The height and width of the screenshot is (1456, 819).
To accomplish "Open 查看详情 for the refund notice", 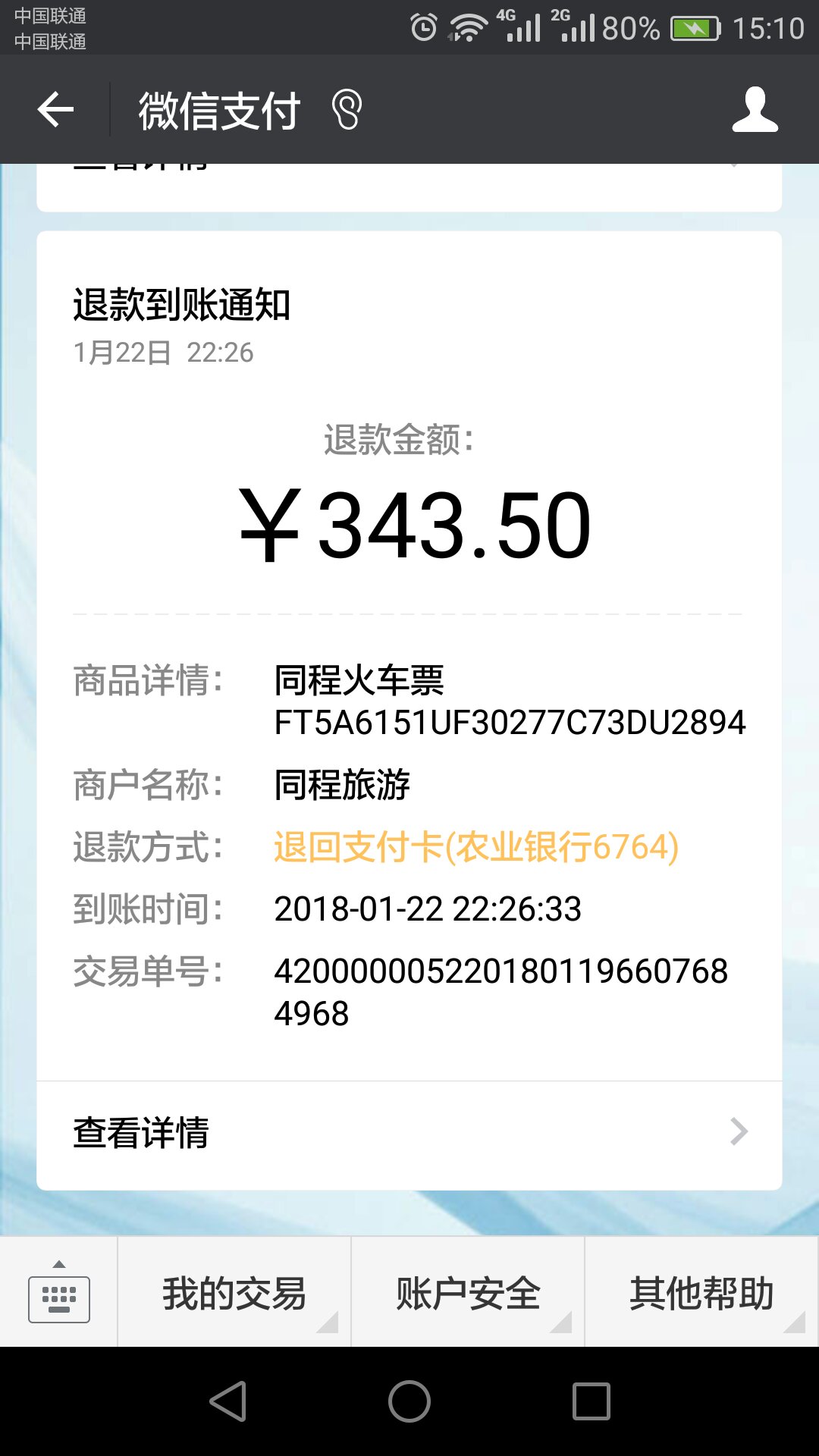I will pyautogui.click(x=409, y=1133).
